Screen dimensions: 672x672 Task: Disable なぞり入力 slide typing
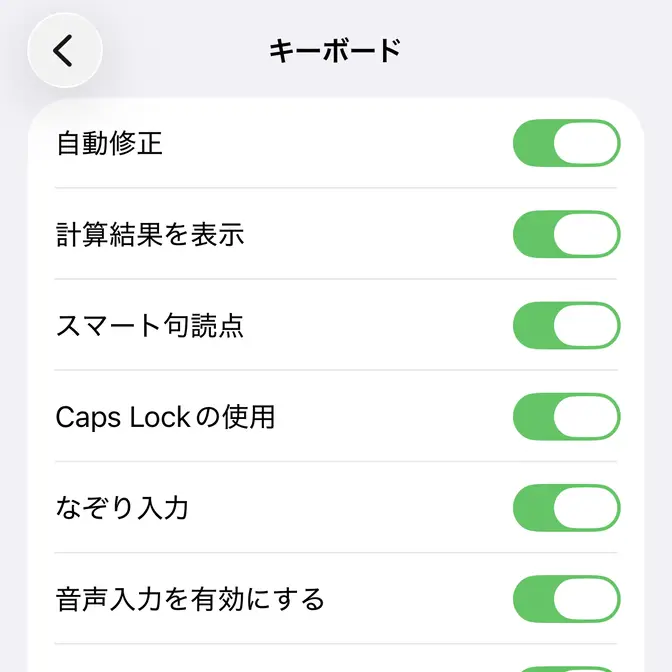pyautogui.click(x=566, y=508)
